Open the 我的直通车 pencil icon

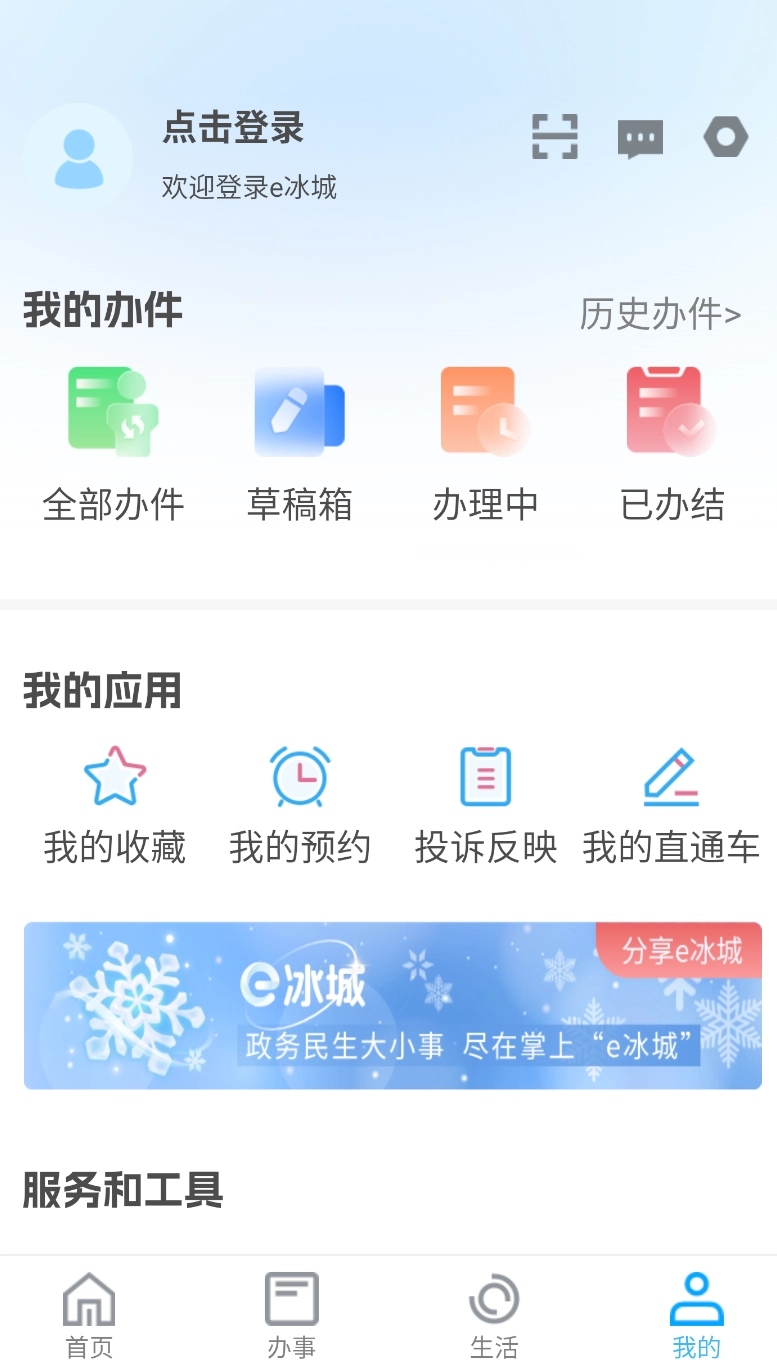pyautogui.click(x=671, y=777)
